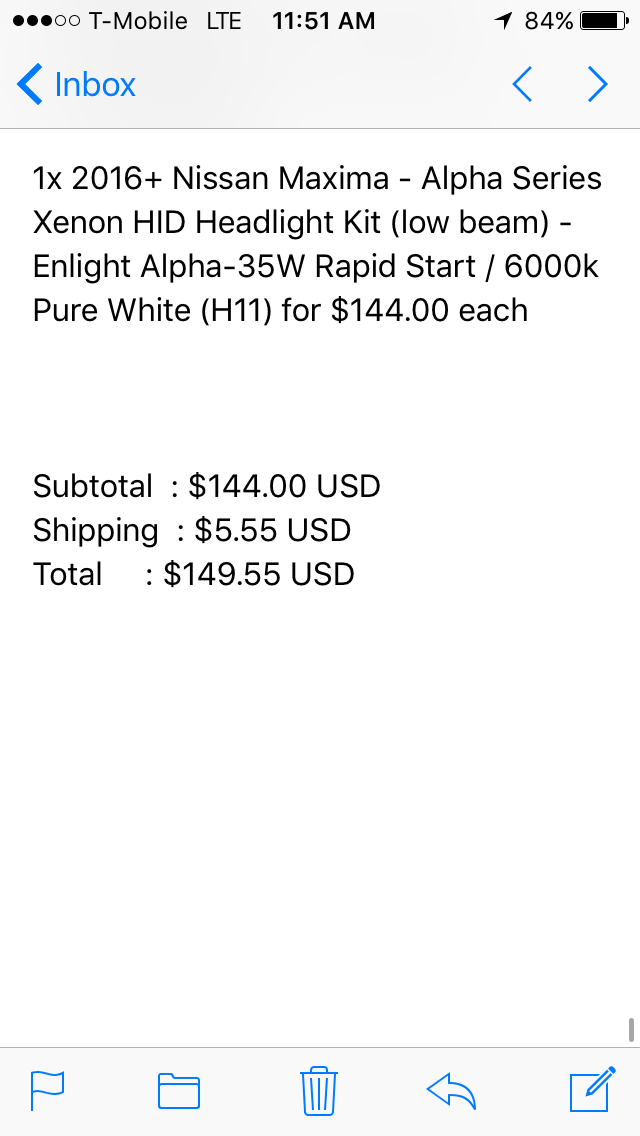Reply to this email
The height and width of the screenshot is (1136, 640).
click(451, 1090)
